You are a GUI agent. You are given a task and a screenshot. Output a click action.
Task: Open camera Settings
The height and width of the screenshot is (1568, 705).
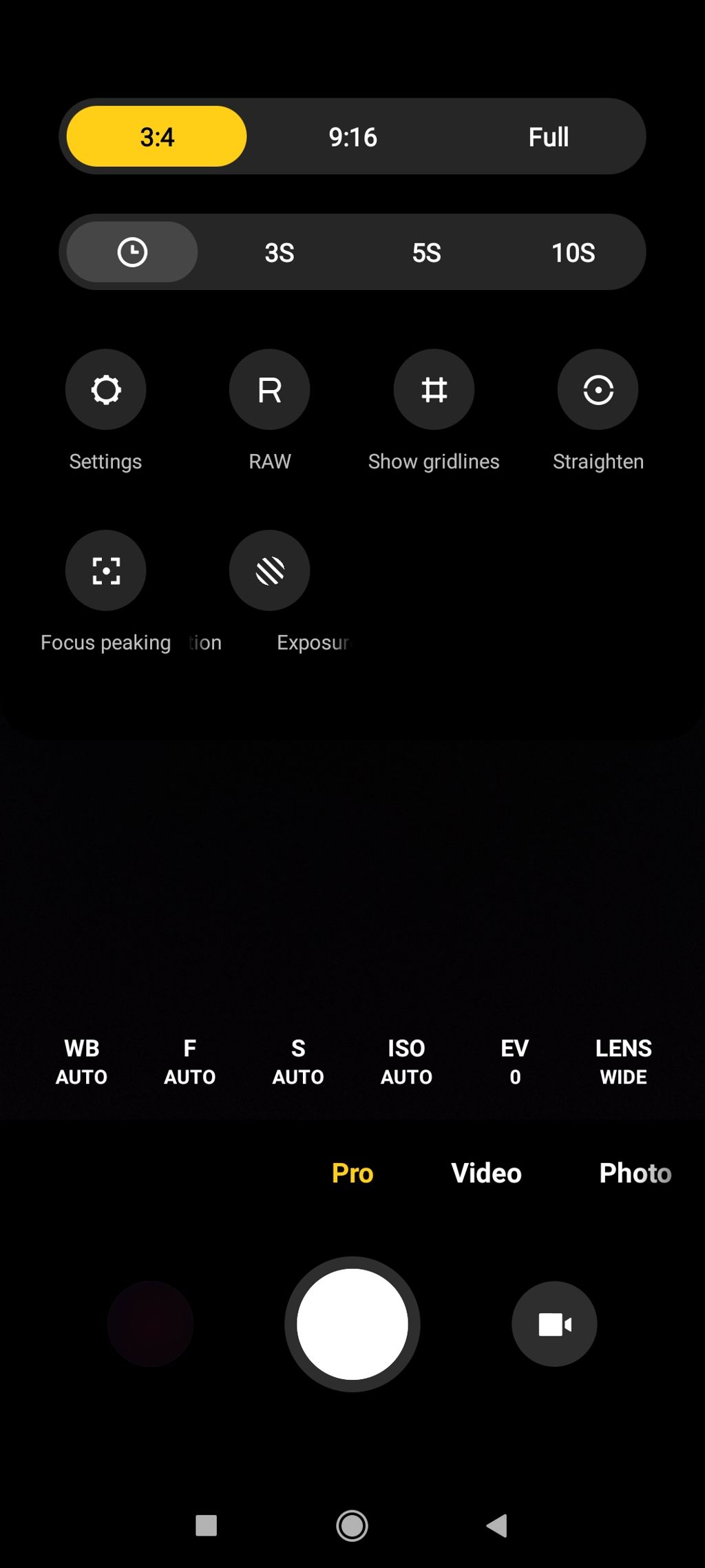click(105, 390)
